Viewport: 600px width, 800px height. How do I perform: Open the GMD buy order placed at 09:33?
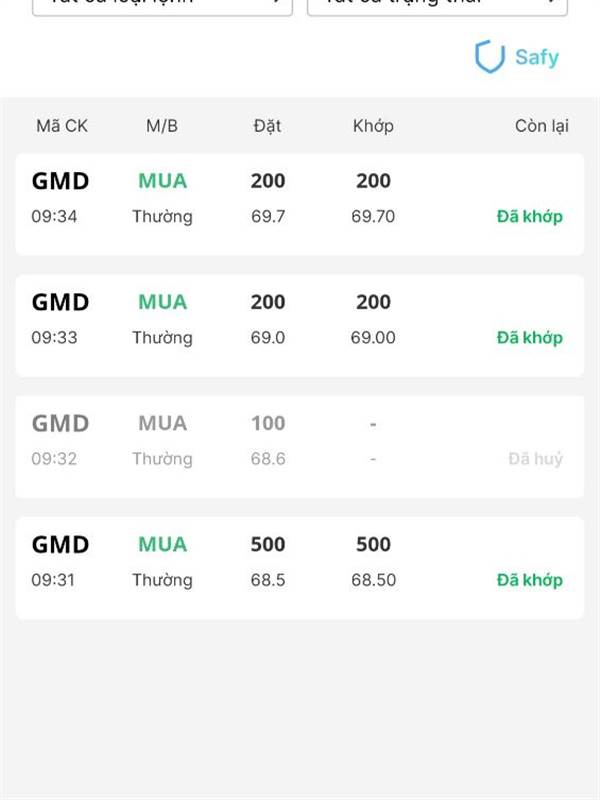click(x=299, y=325)
